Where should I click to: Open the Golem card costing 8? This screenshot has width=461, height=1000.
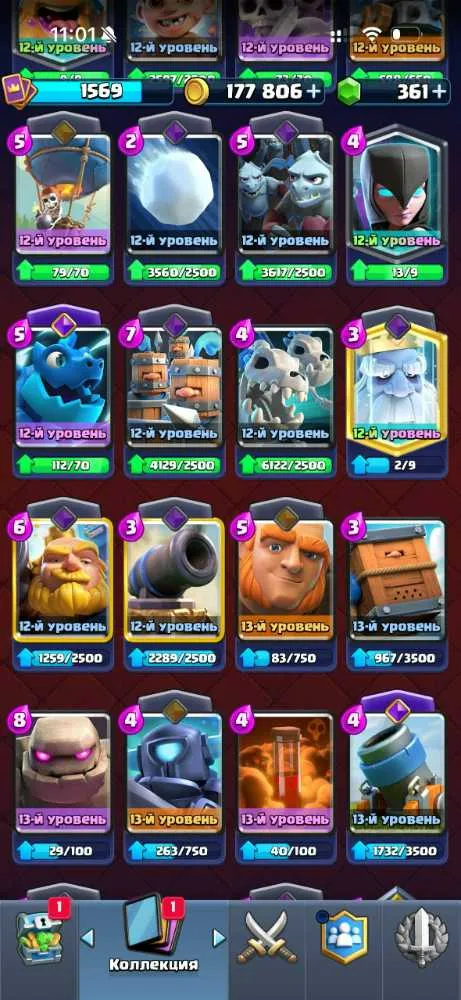coord(63,777)
